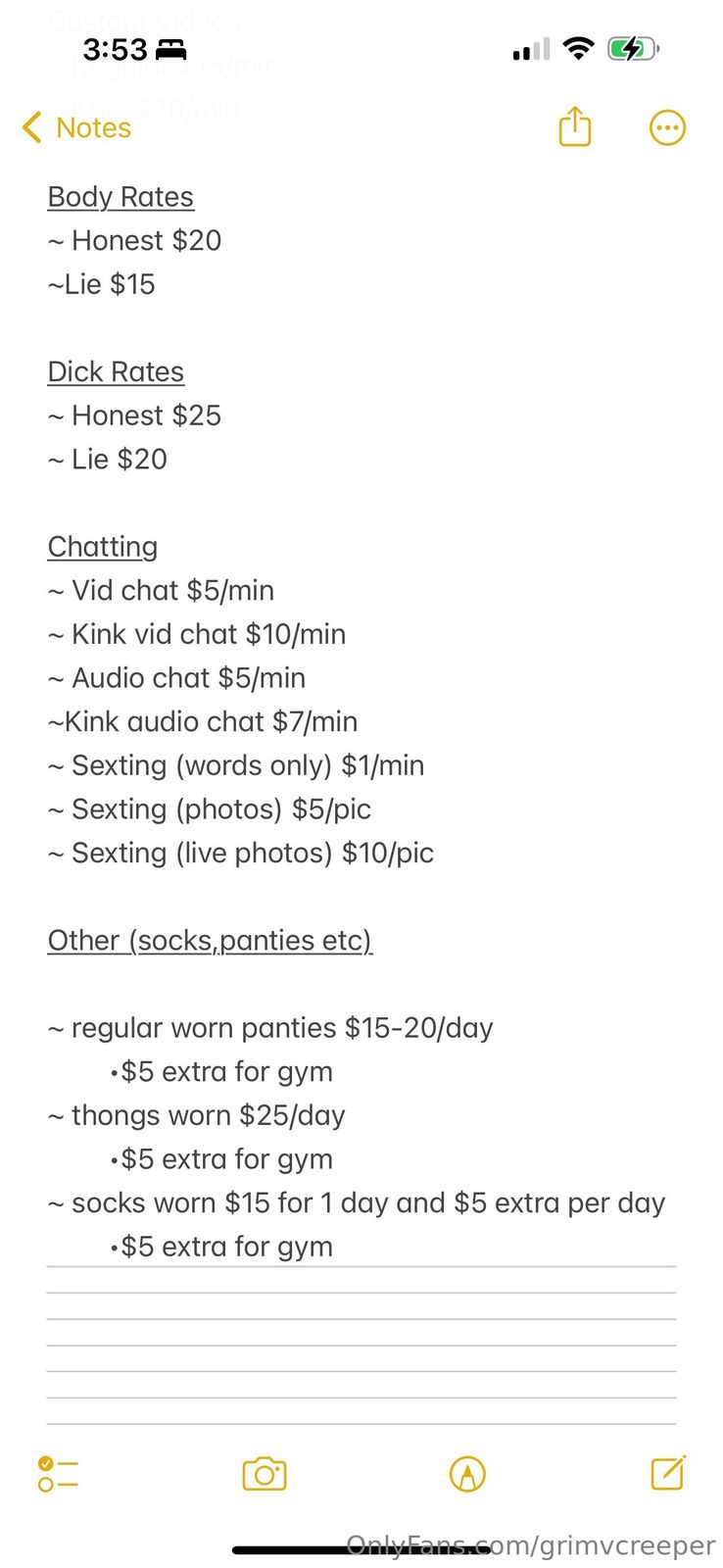Image resolution: width=723 pixels, height=1568 pixels.
Task: Go back to the Notes list
Action: pyautogui.click(x=76, y=127)
